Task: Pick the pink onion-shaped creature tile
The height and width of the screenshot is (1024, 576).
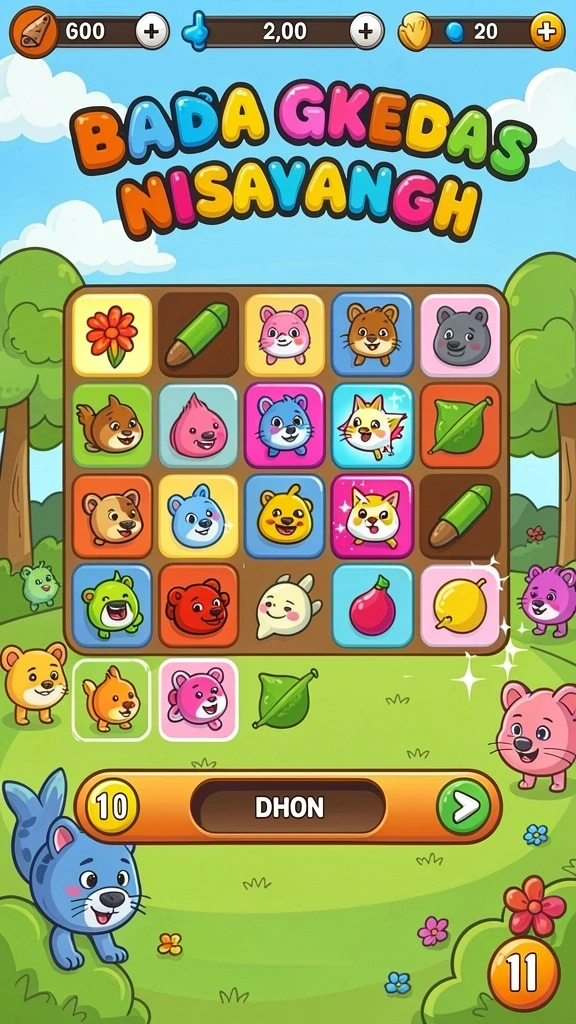Action: point(199,425)
